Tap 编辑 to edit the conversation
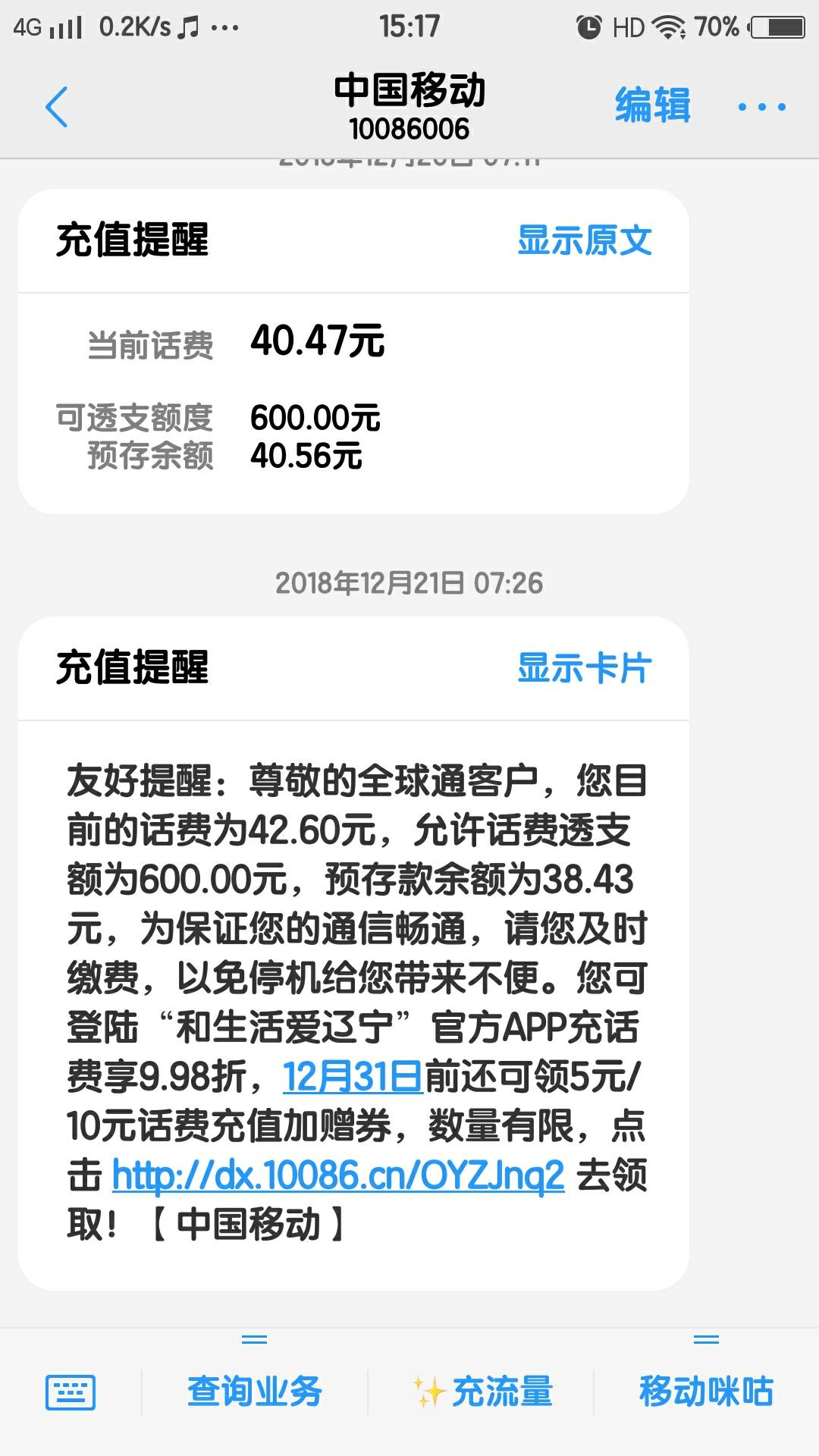The height and width of the screenshot is (1456, 819). coord(652,105)
